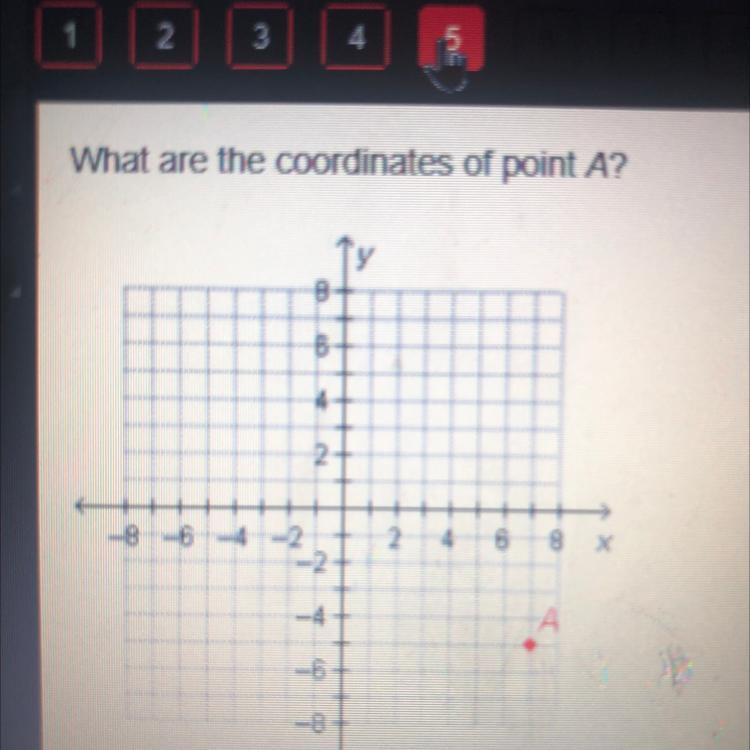Open question 3
The image size is (750, 750).
(258, 39)
